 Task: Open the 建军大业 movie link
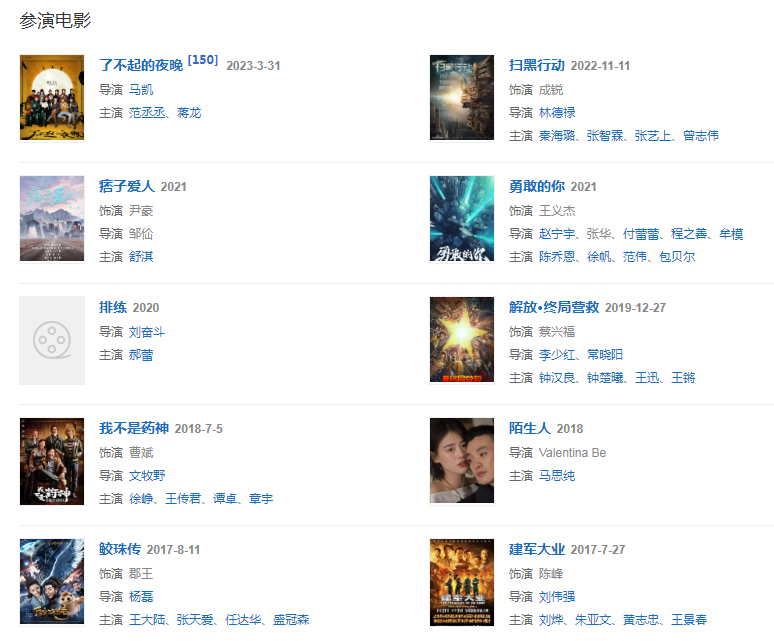coord(537,549)
